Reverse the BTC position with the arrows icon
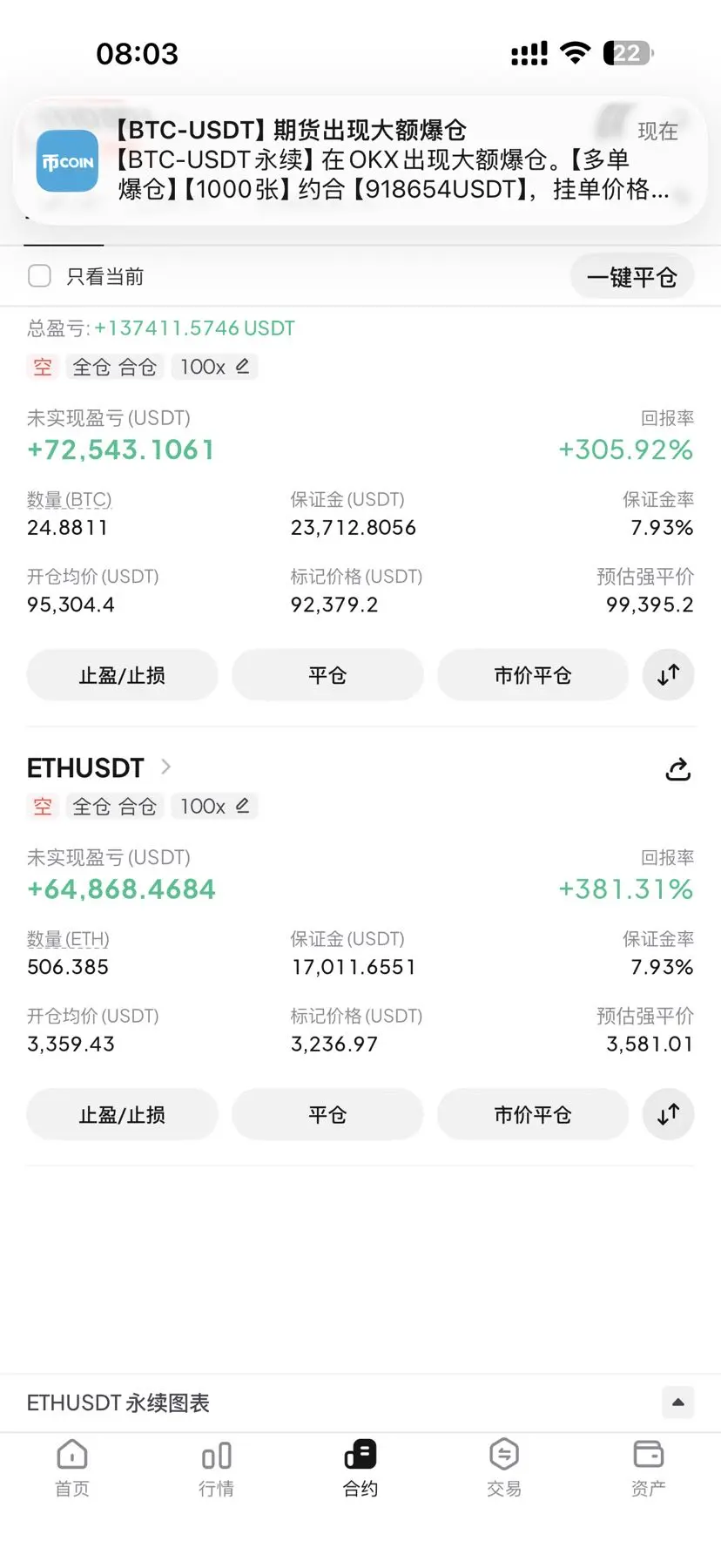 tap(668, 675)
